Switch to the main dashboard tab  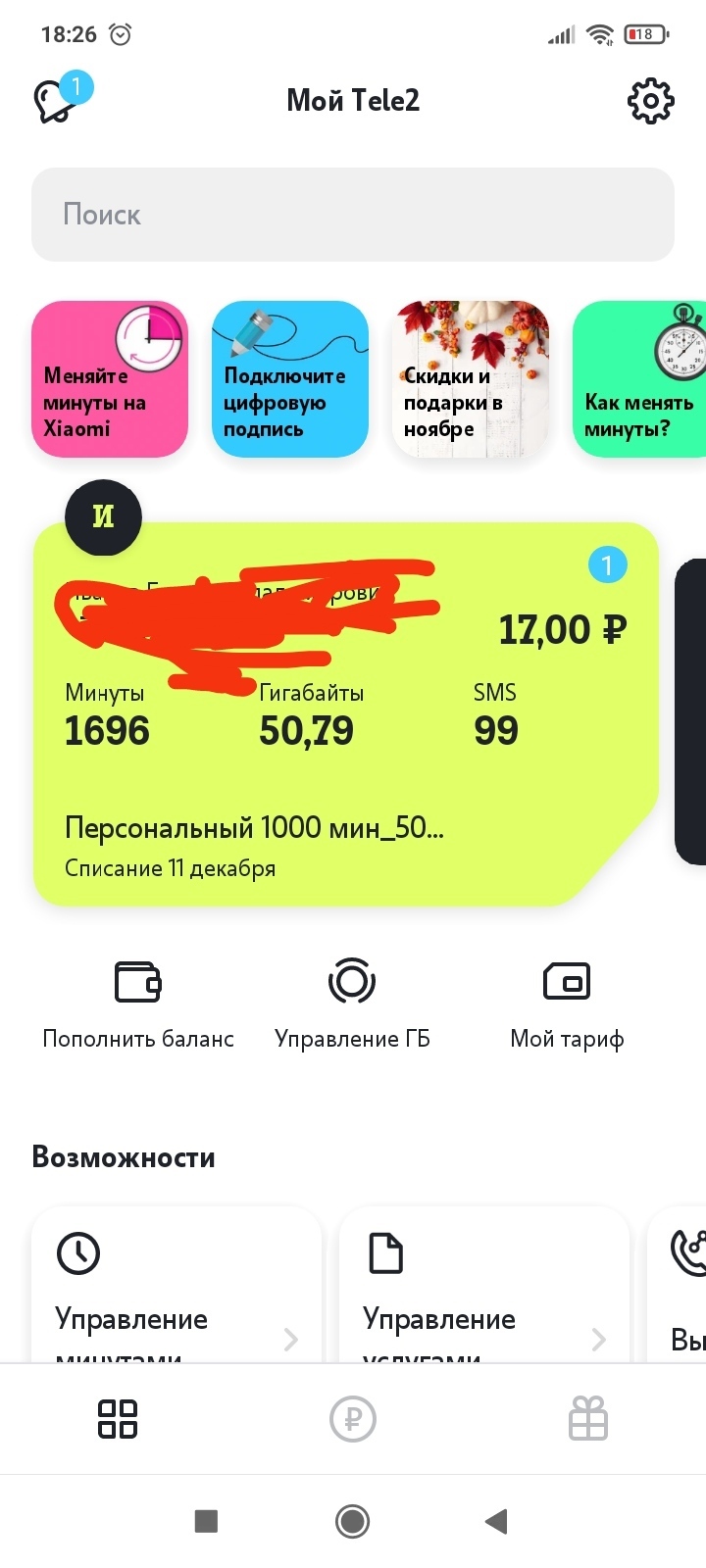(118, 1418)
